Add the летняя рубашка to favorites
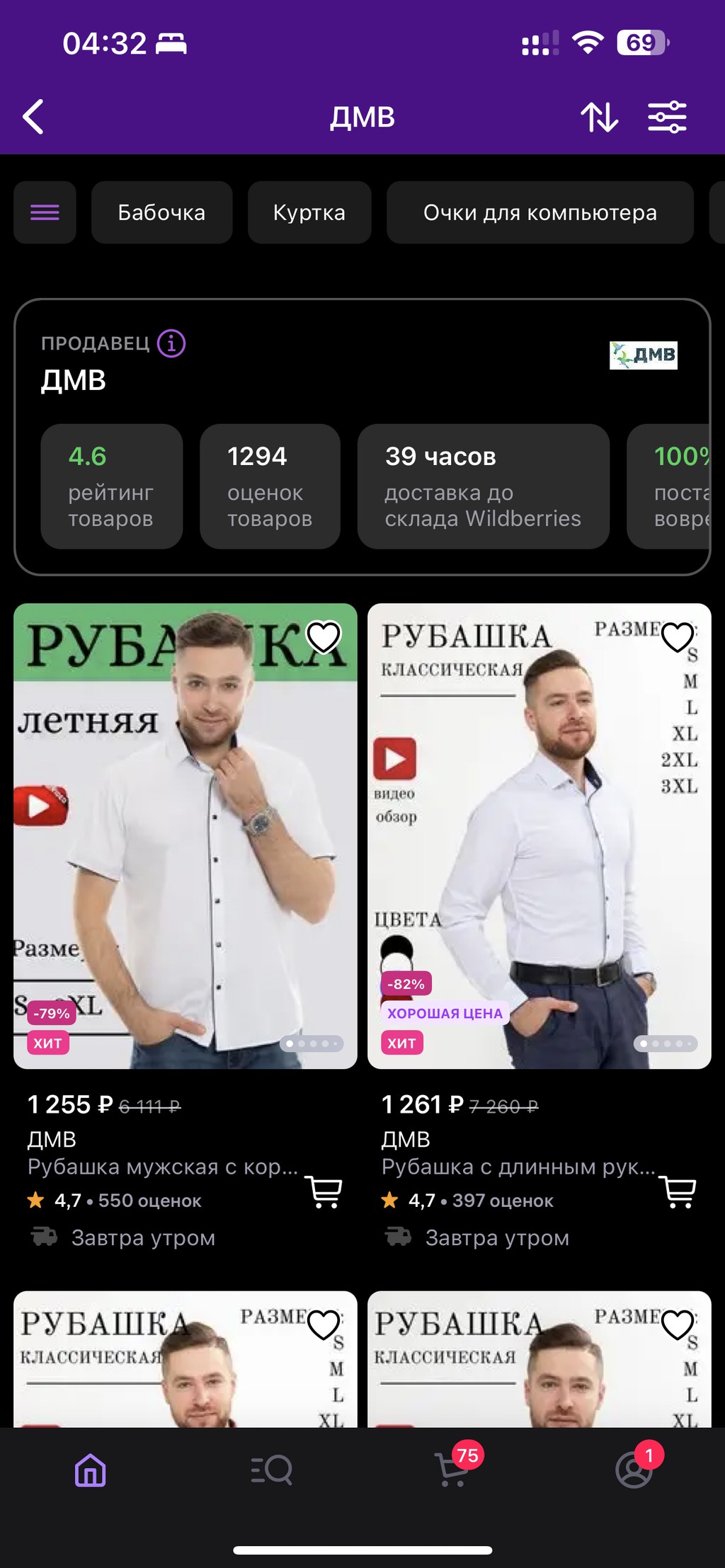 (324, 637)
